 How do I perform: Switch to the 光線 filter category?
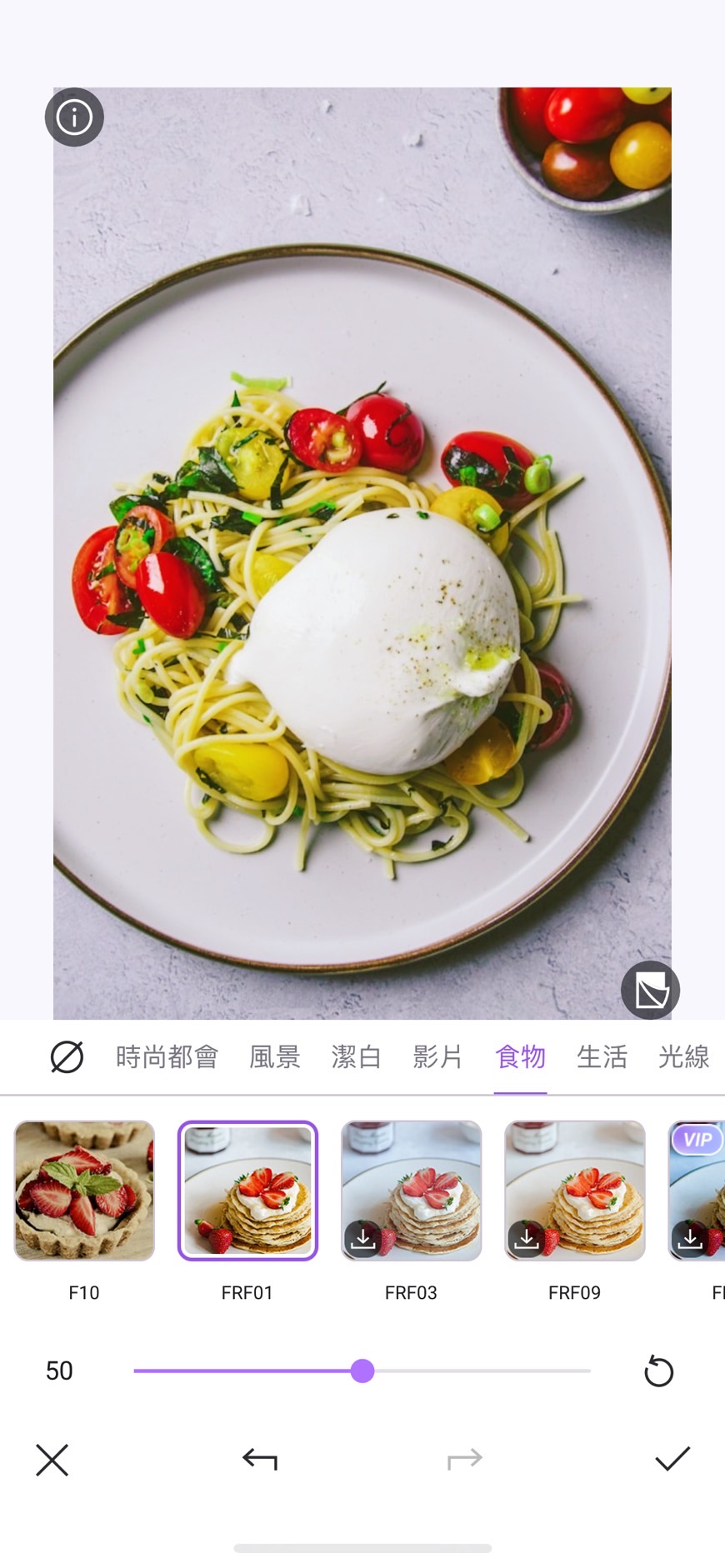click(x=683, y=1057)
